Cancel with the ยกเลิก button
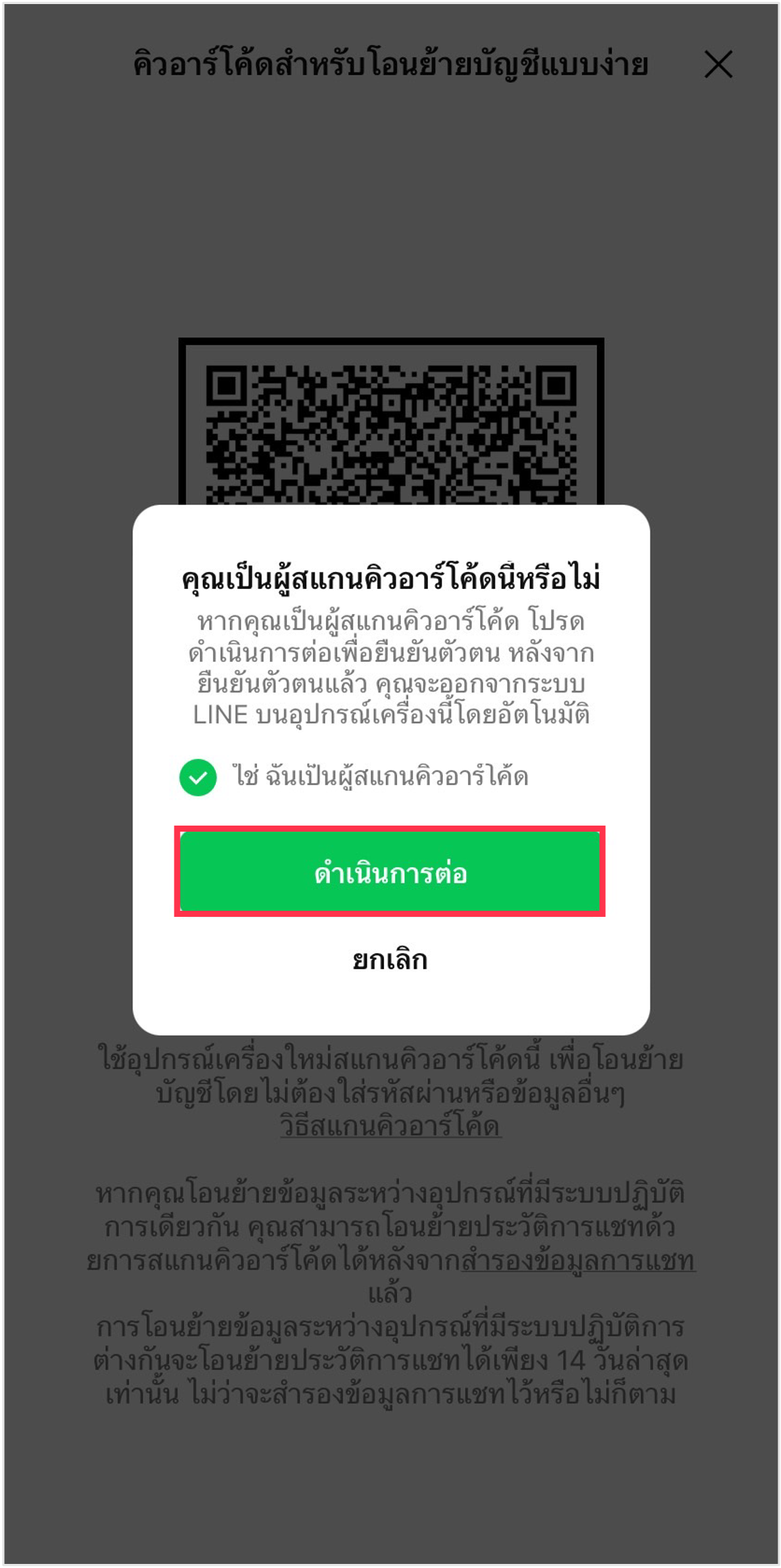The height and width of the screenshot is (1568, 781). pyautogui.click(x=389, y=960)
